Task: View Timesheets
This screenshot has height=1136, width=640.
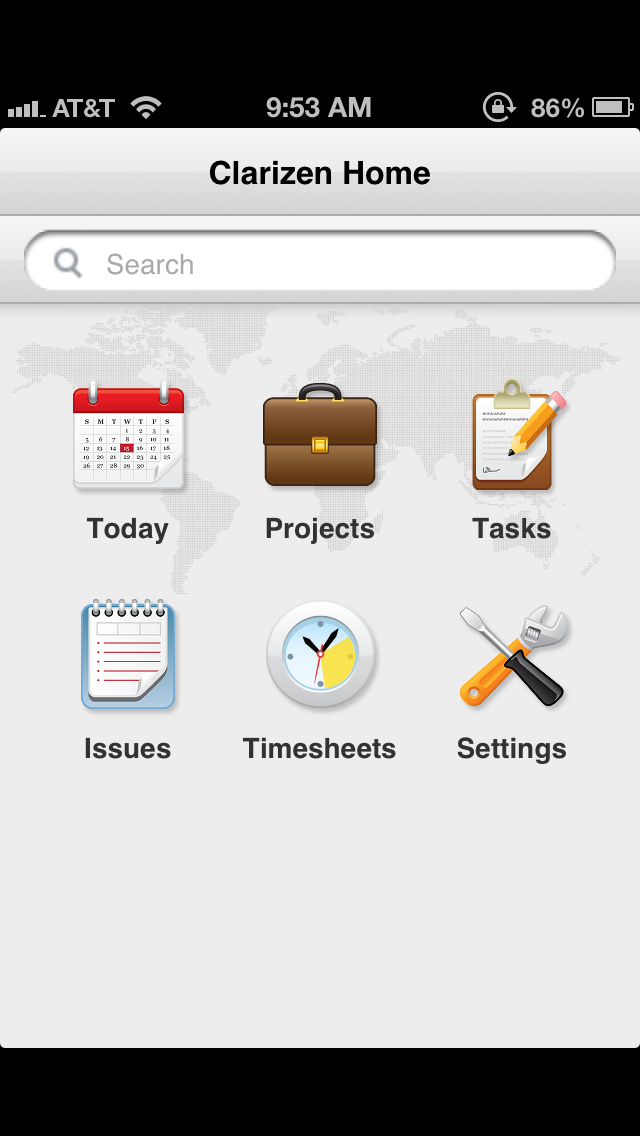Action: pos(320,656)
